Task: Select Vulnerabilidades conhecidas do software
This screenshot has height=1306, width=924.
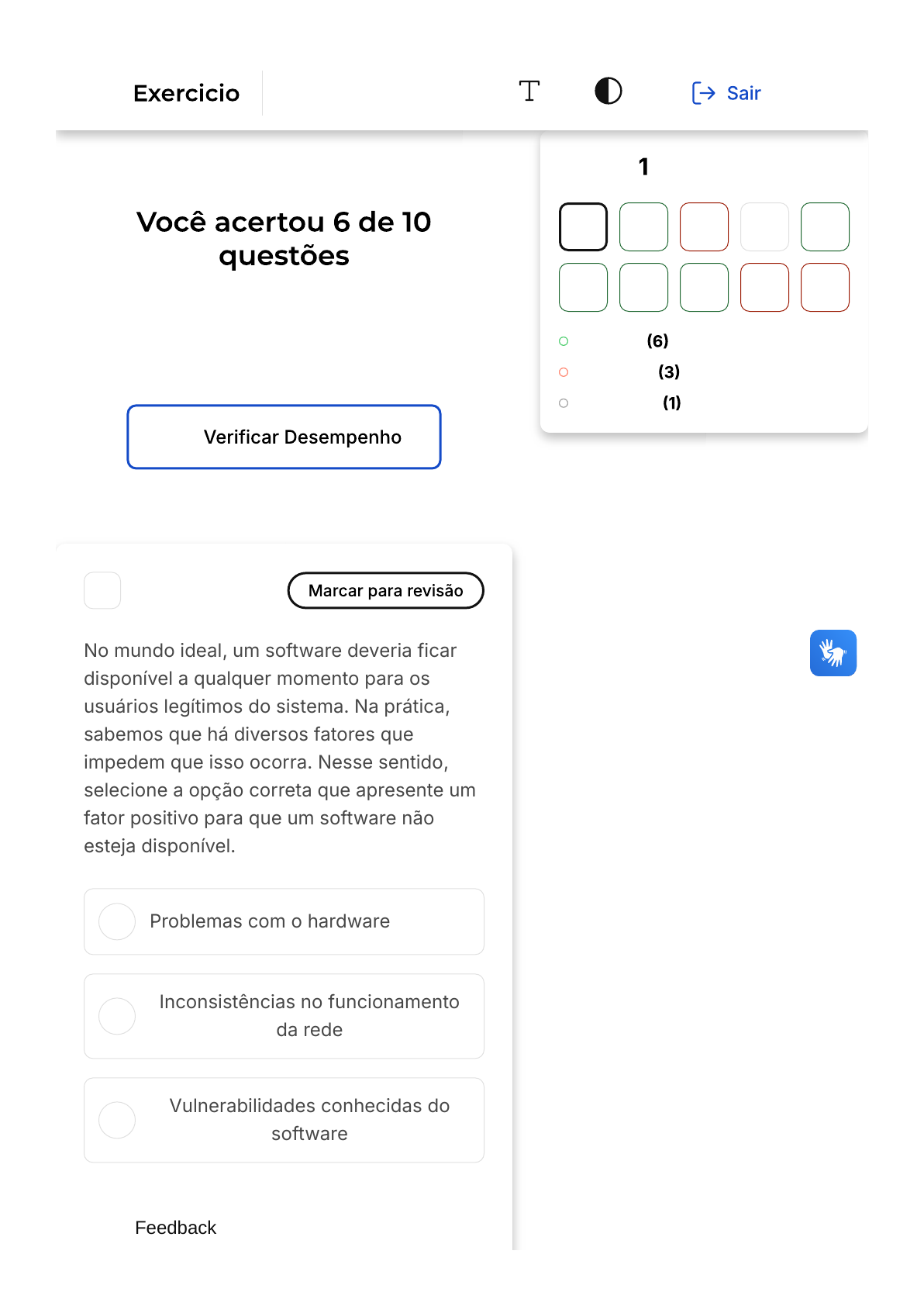Action: pyautogui.click(x=284, y=1120)
